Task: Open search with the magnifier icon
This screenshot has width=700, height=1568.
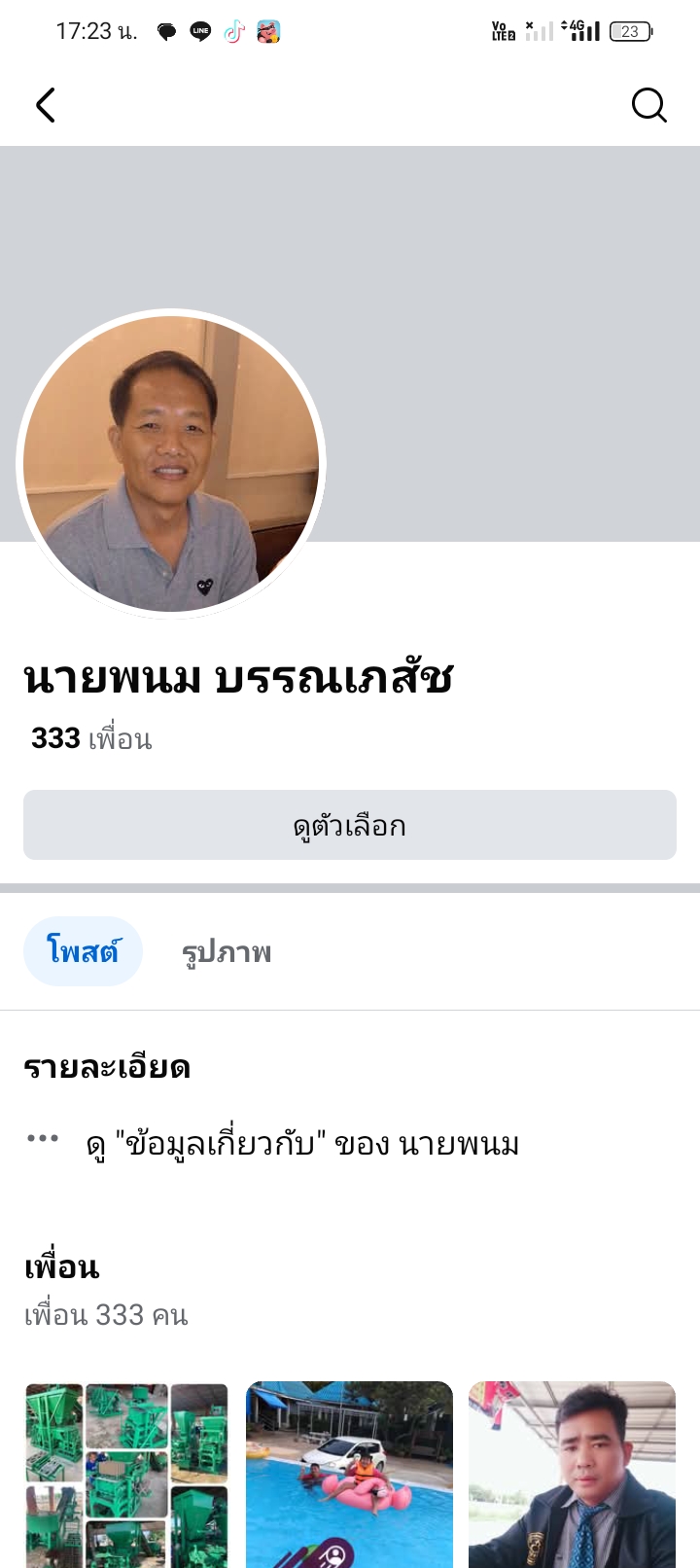Action: (648, 105)
